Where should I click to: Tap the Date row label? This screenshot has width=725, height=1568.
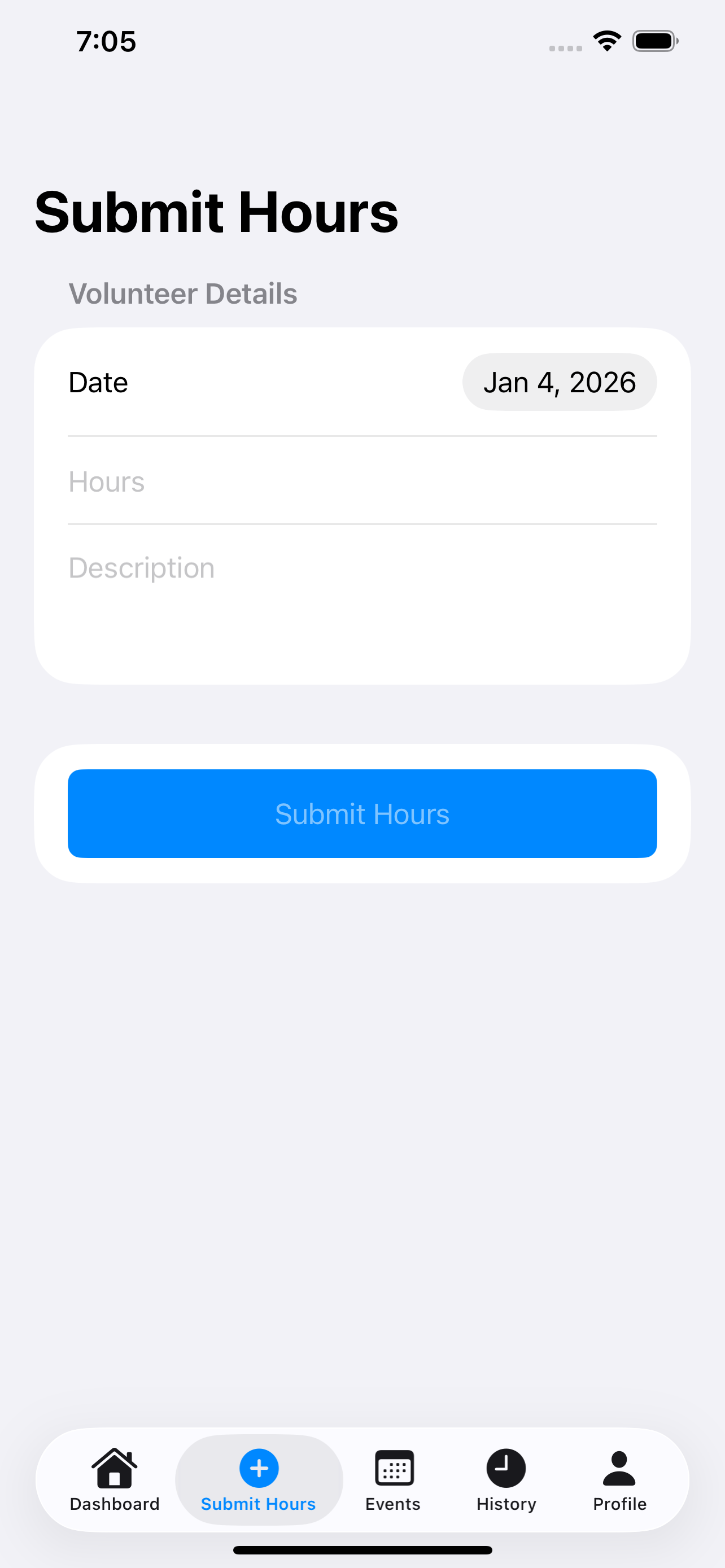click(98, 382)
